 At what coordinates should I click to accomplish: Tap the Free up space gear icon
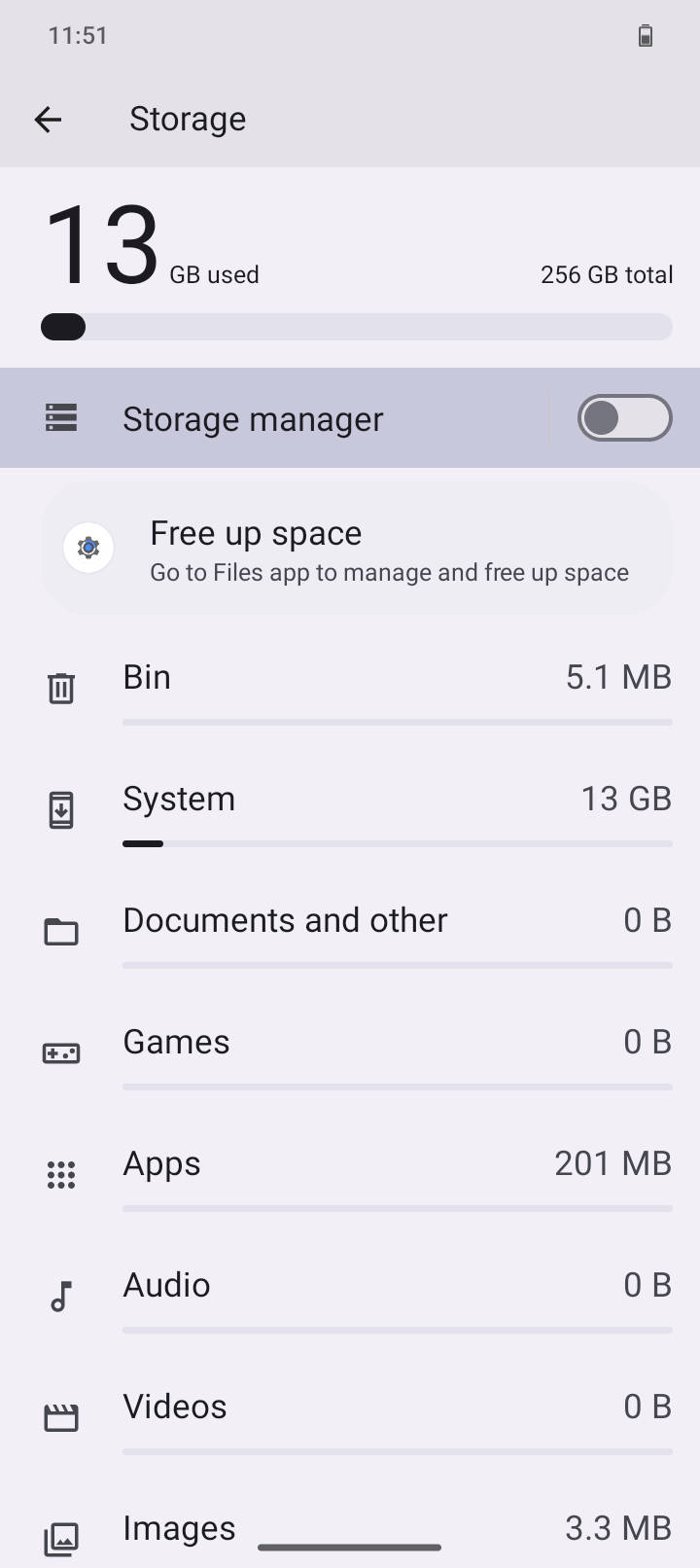(87, 547)
